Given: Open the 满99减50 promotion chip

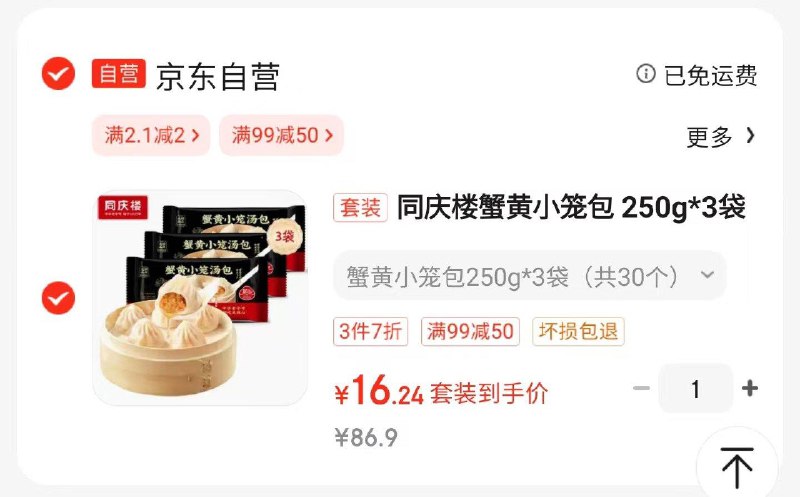Looking at the screenshot, I should 281,136.
